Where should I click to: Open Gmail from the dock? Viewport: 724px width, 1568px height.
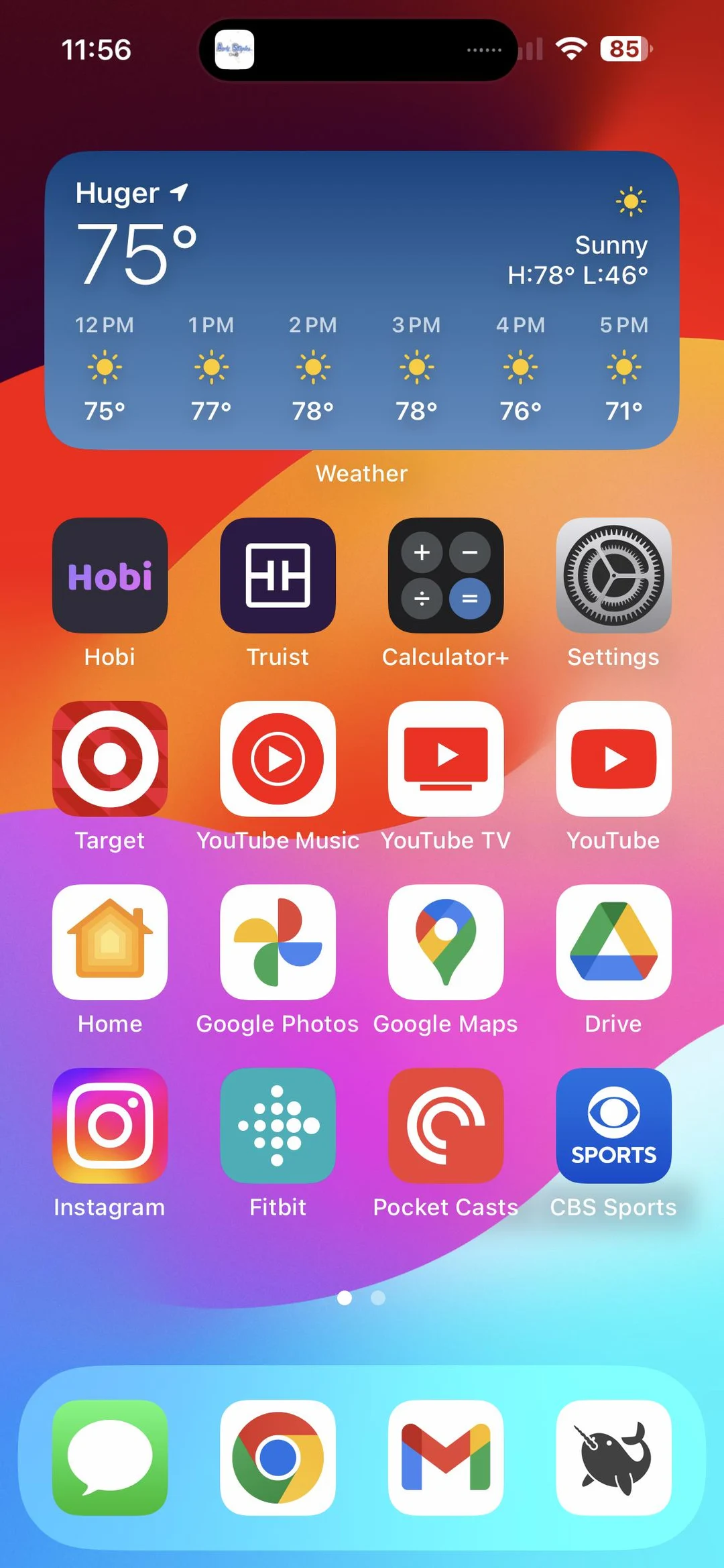(x=446, y=1457)
